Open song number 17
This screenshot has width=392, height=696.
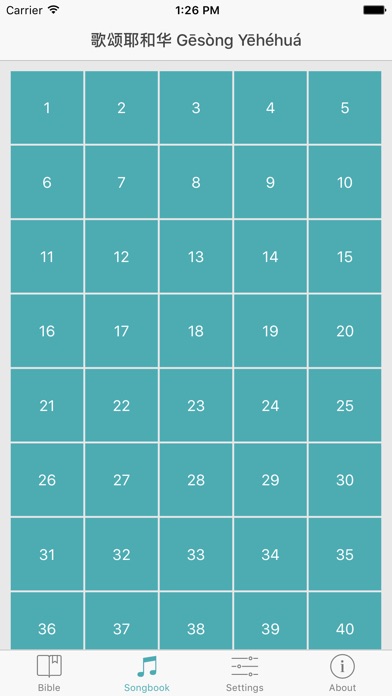[121, 331]
